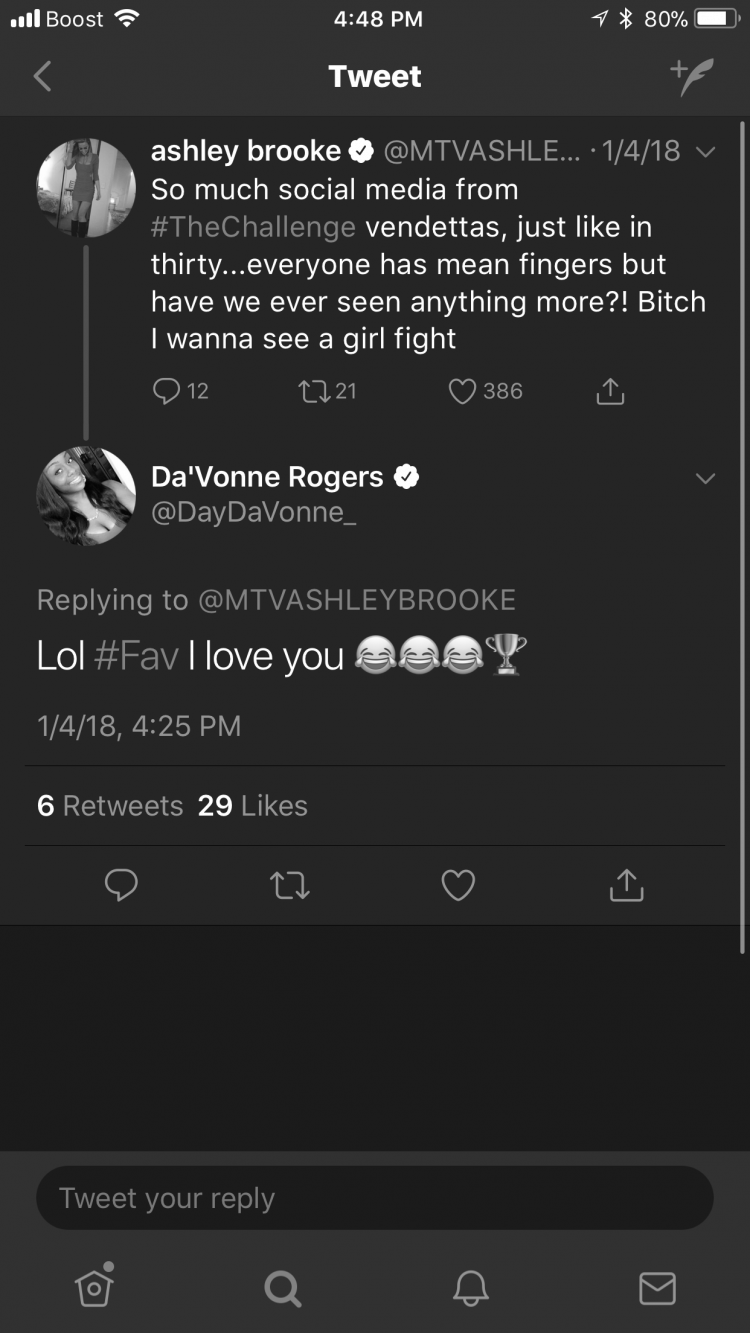Screen dimensions: 750x1333
Task: Open the Notifications bell tab
Action: tap(470, 1288)
